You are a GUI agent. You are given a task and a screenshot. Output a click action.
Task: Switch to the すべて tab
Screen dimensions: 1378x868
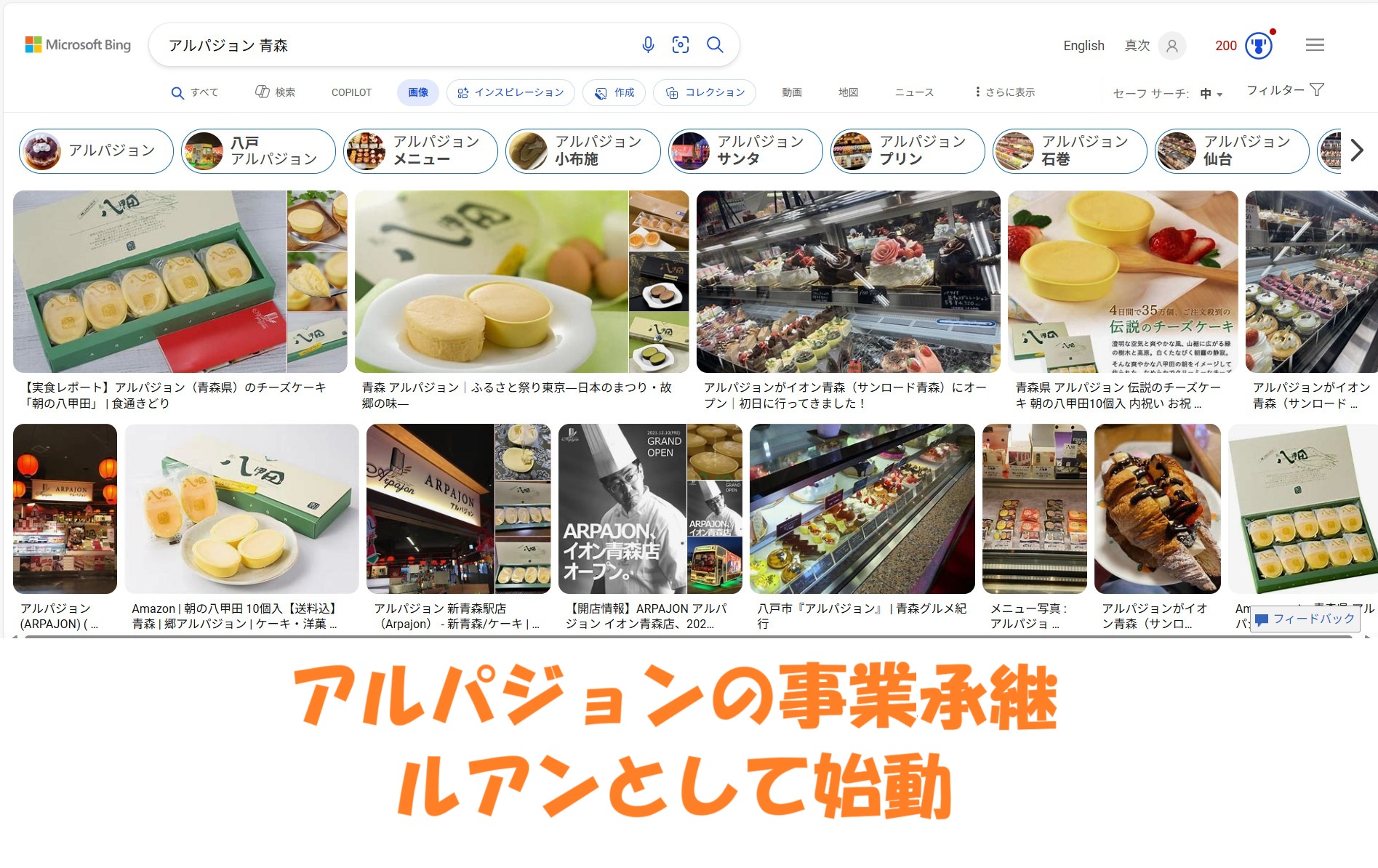click(x=195, y=92)
